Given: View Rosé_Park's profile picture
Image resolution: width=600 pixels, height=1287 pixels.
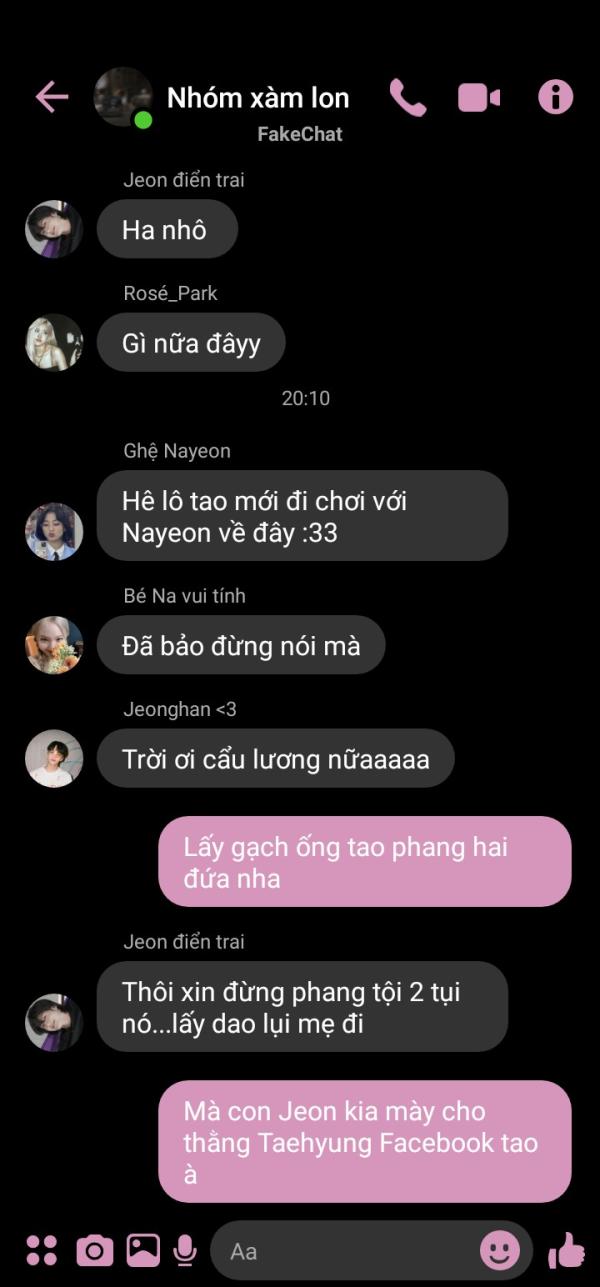Looking at the screenshot, I should (54, 343).
